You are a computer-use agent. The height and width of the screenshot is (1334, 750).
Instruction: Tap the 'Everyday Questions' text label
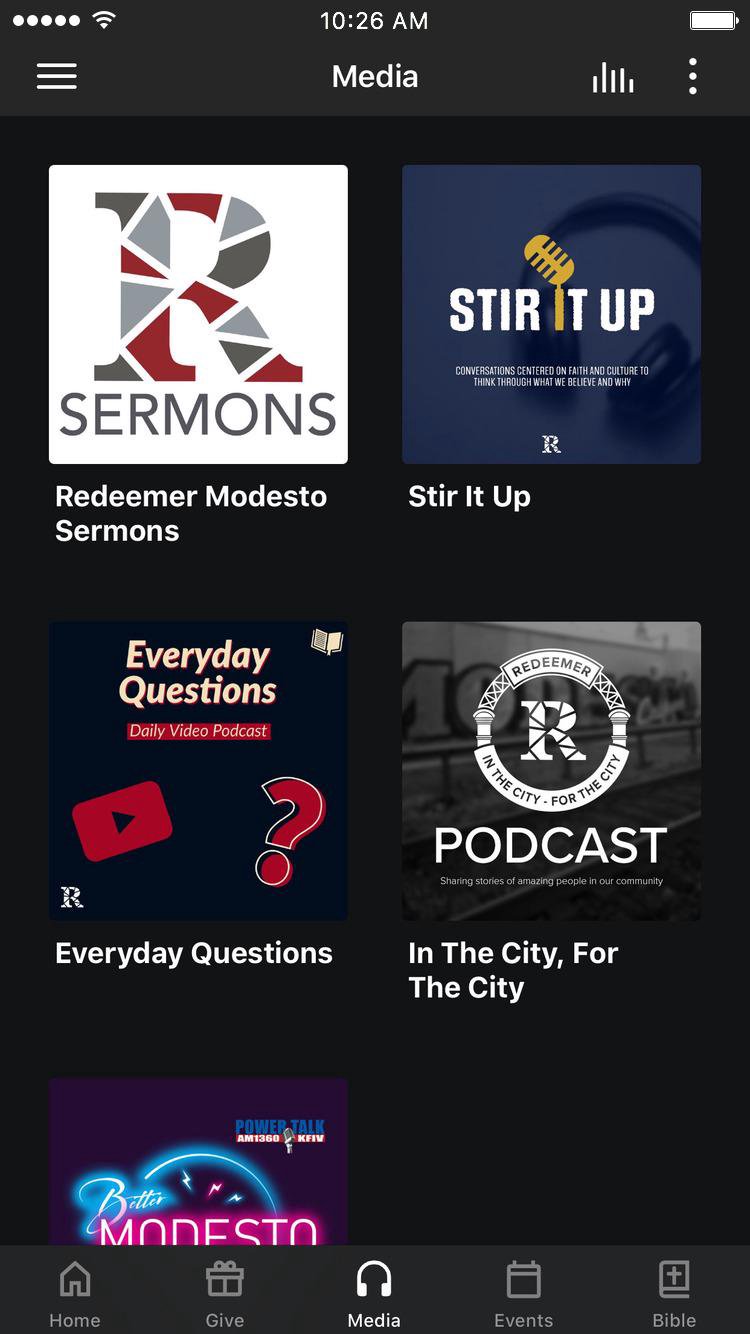point(193,953)
